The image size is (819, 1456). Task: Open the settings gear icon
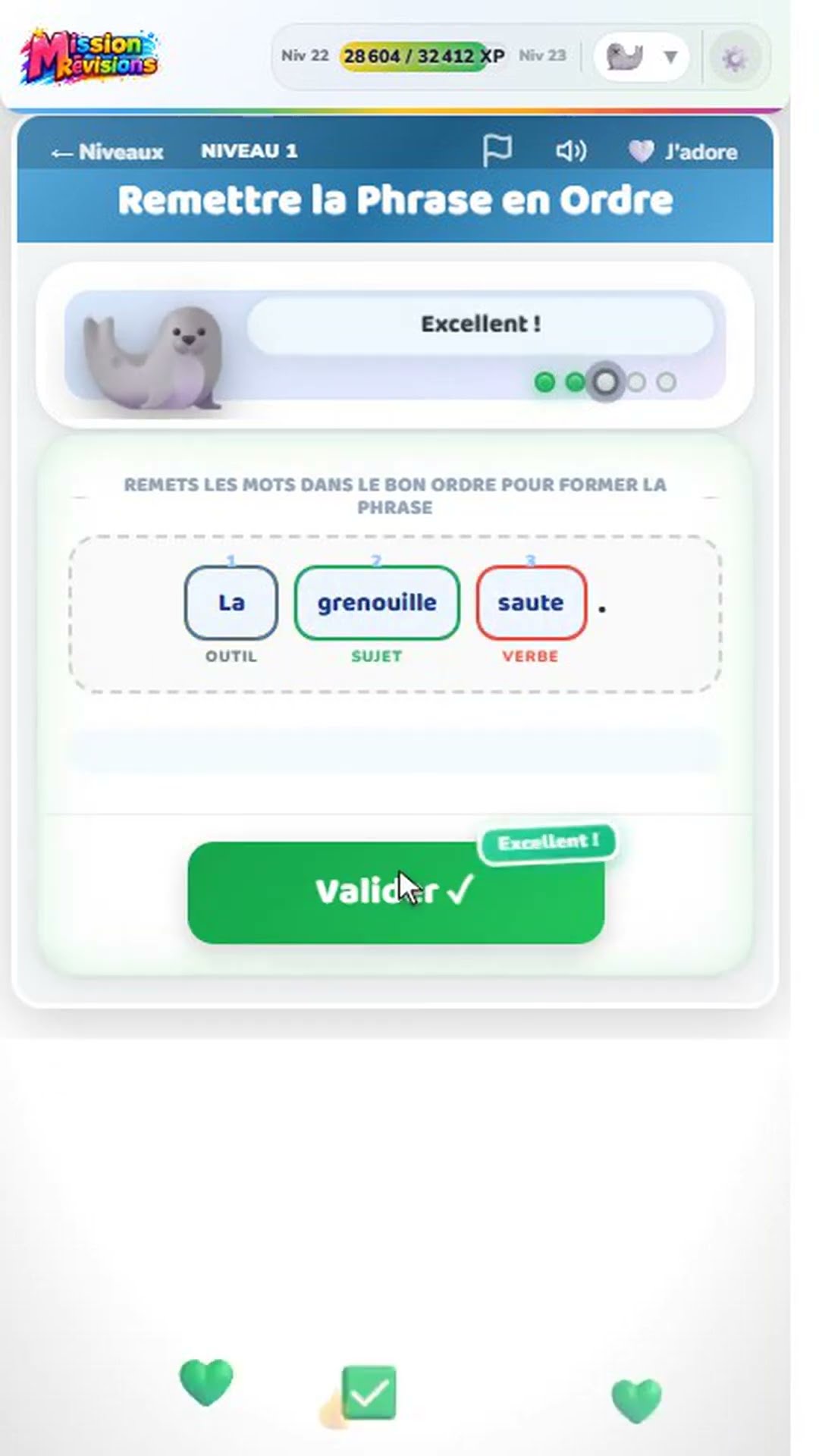pyautogui.click(x=734, y=58)
